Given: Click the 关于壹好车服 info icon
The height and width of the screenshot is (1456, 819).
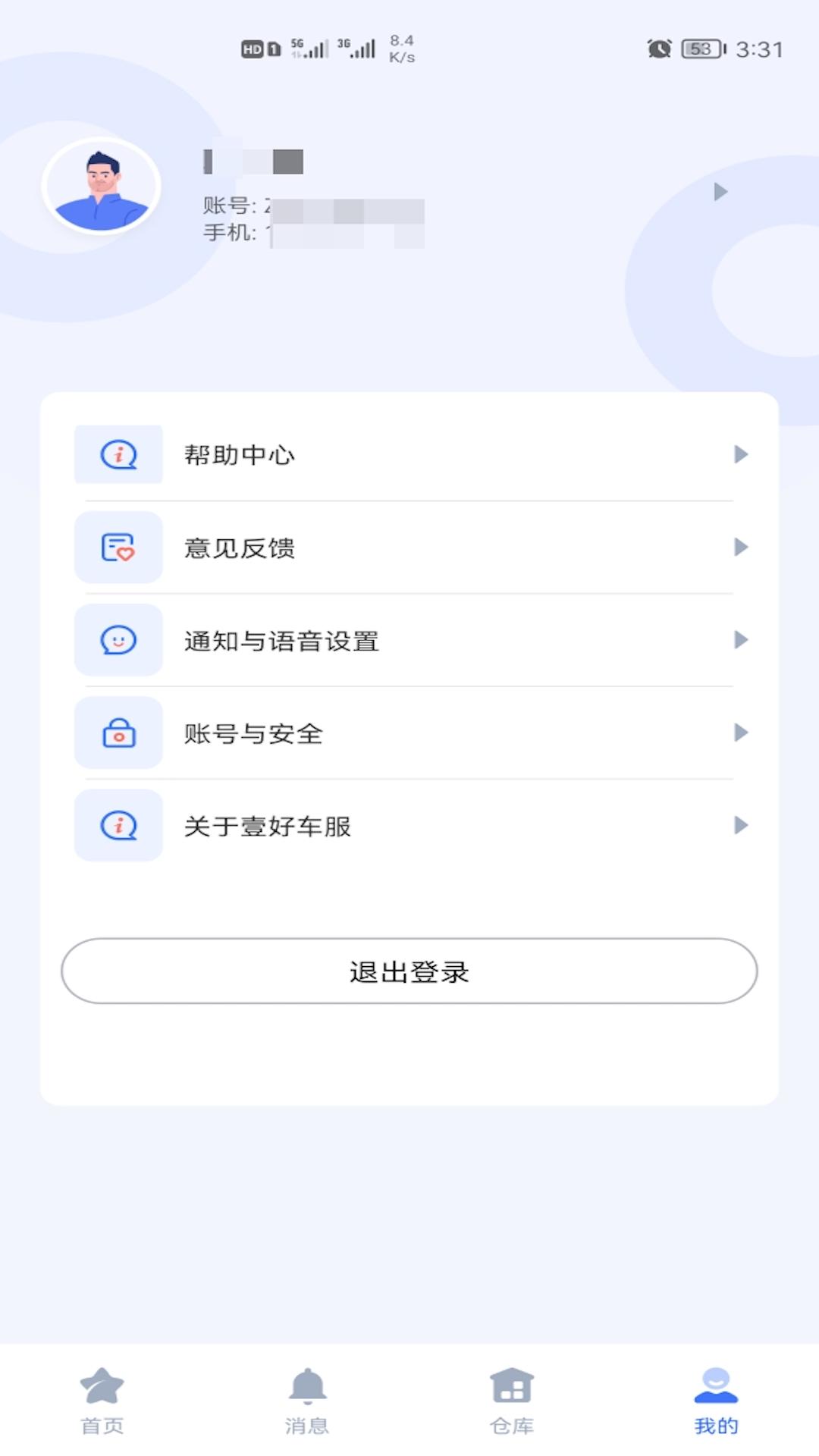Looking at the screenshot, I should pos(118,826).
